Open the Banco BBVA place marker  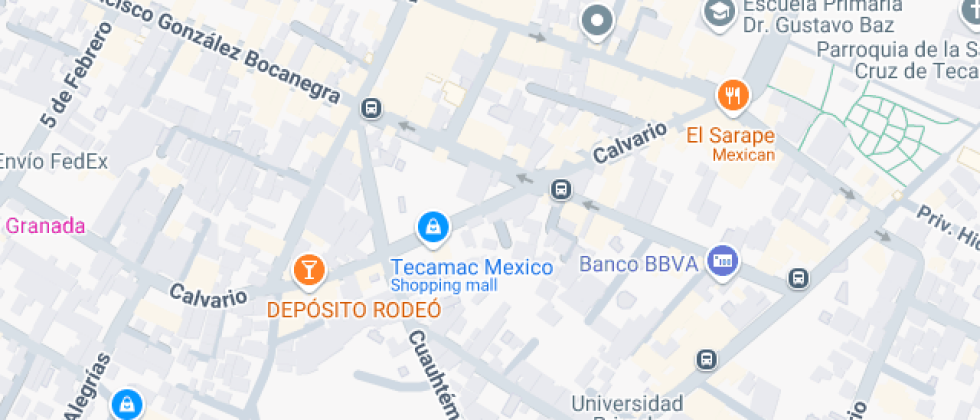[x=722, y=263]
